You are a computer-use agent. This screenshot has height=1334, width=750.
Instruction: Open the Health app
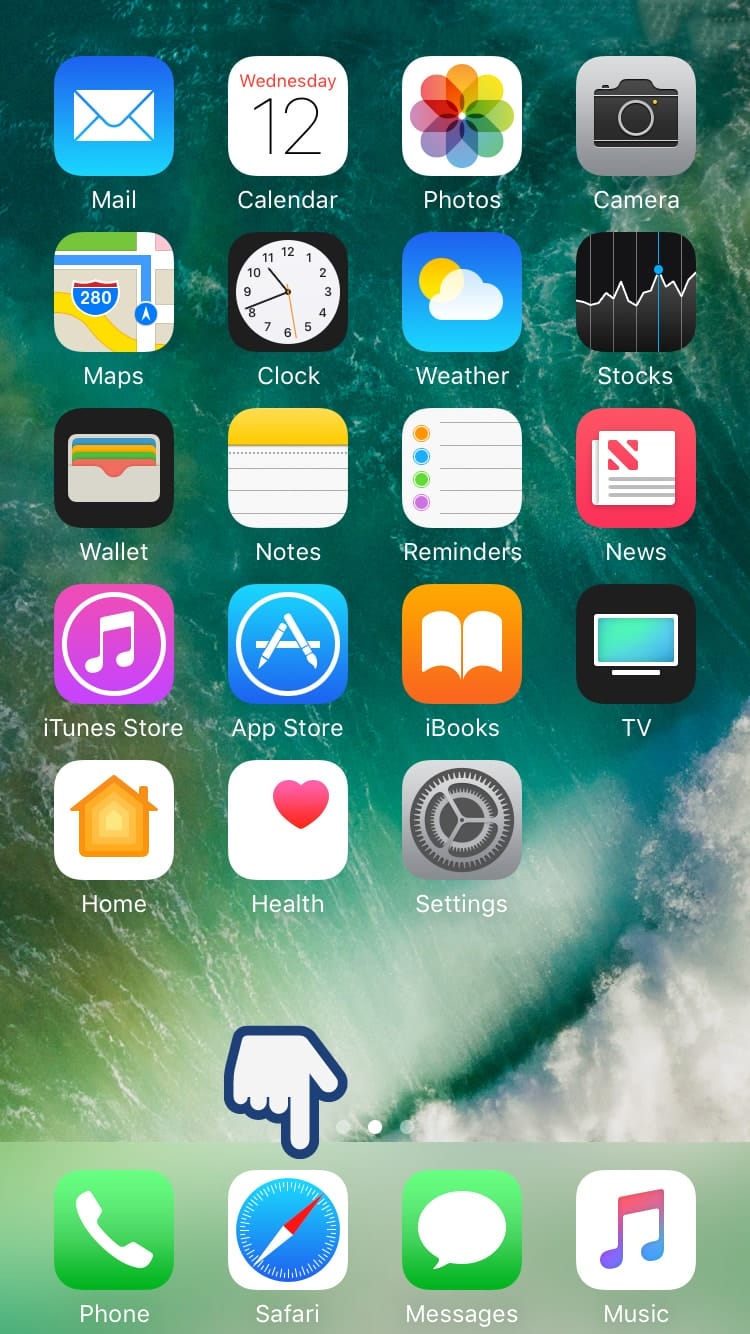click(x=288, y=820)
